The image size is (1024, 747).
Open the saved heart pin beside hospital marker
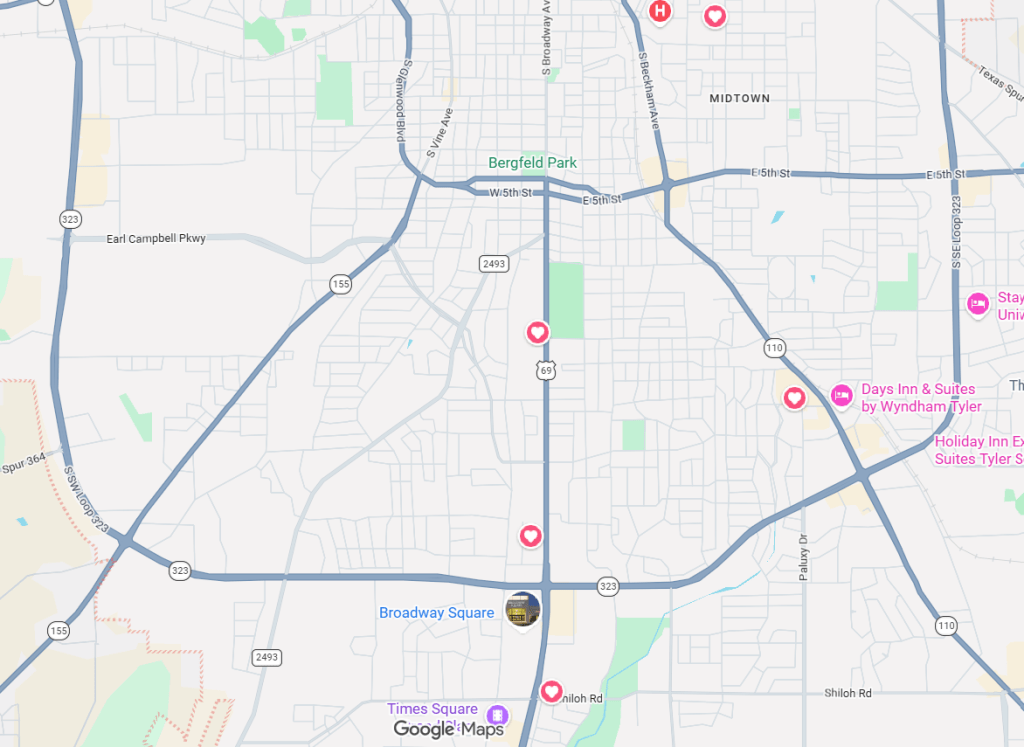(714, 16)
